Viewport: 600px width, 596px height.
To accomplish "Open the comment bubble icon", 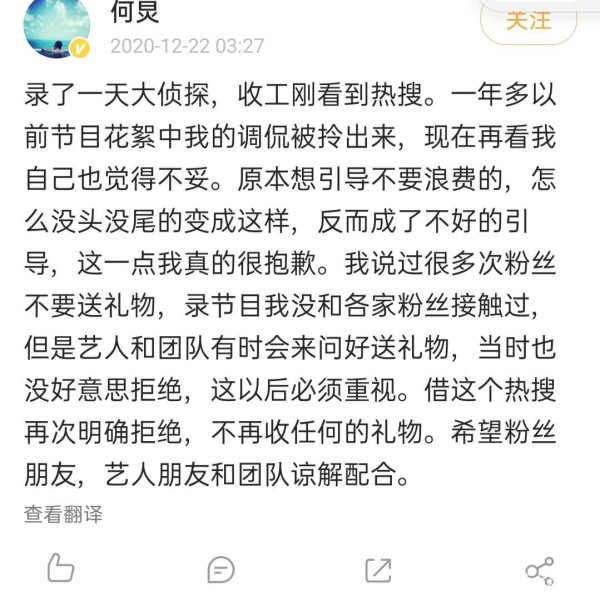I will tap(221, 570).
